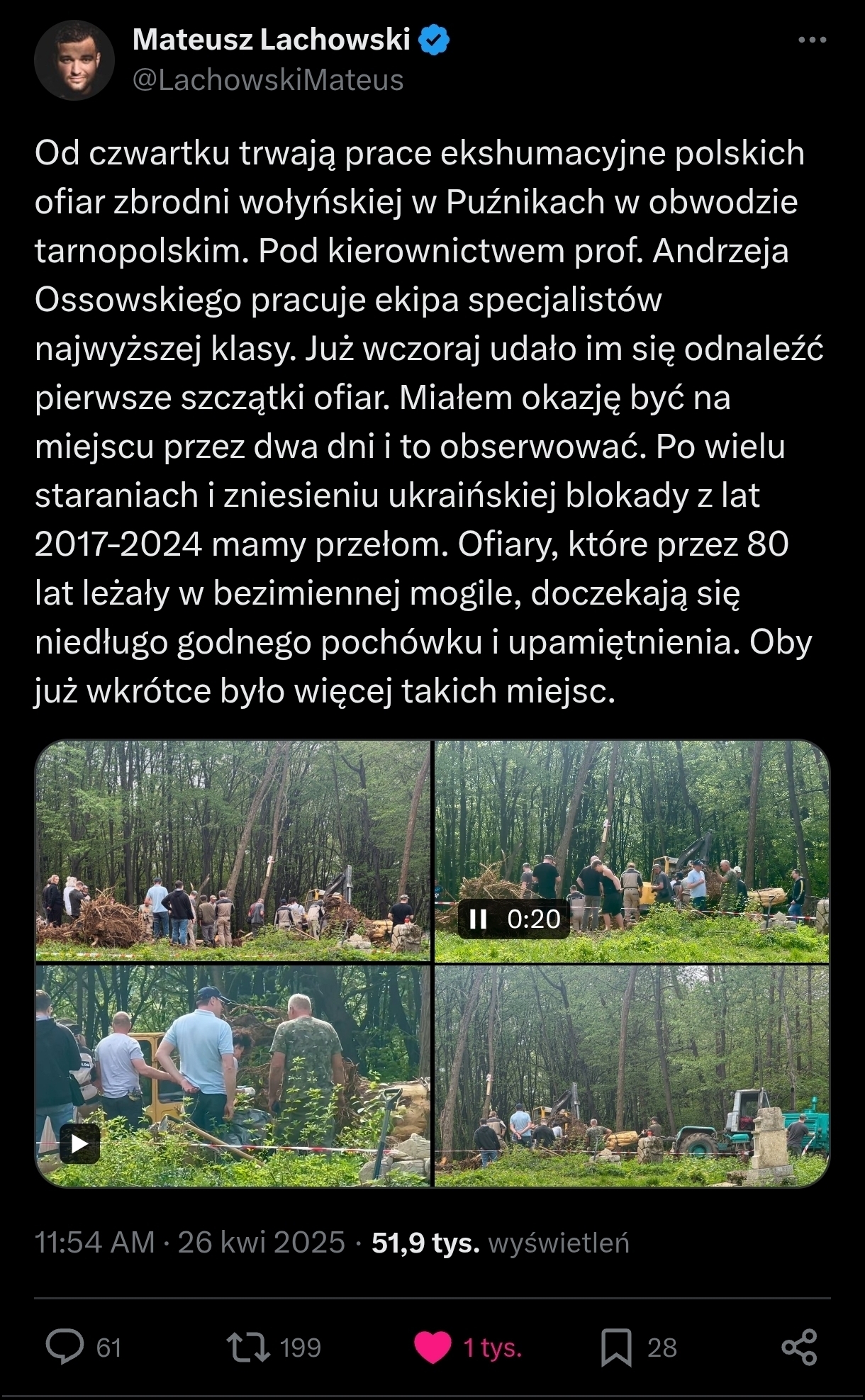This screenshot has width=865, height=1400.
Task: Play the video with the men in caps
Action: [79, 1143]
